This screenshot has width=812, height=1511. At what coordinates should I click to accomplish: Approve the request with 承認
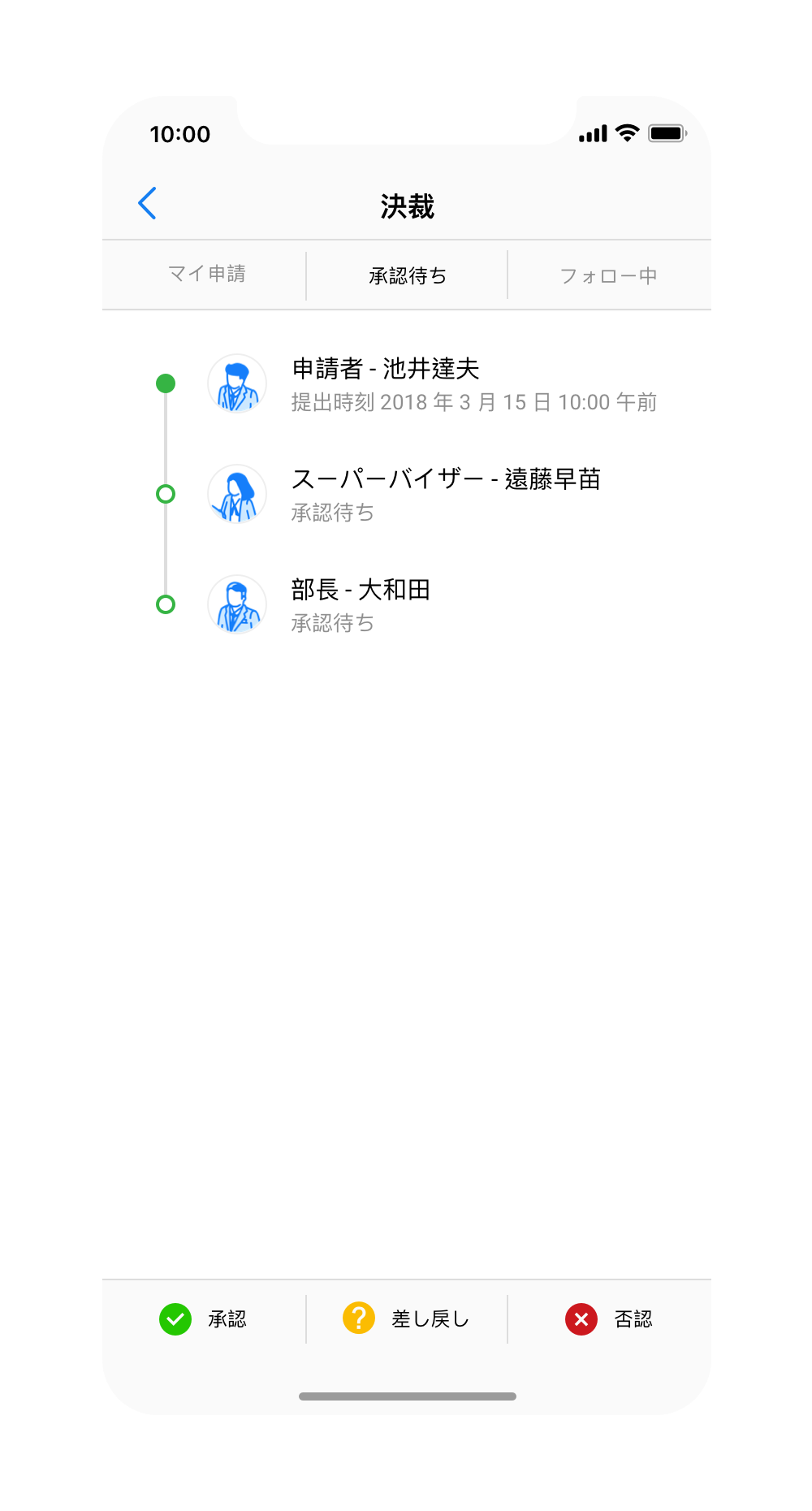point(203,1319)
